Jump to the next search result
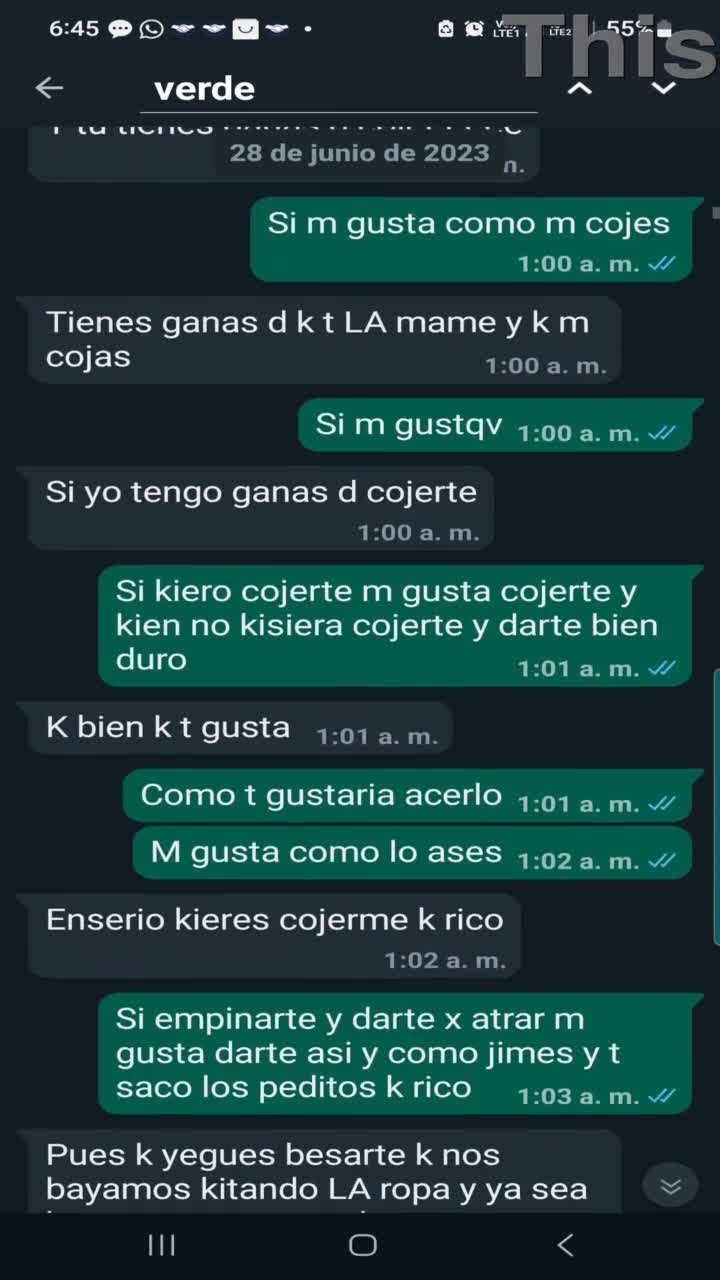The height and width of the screenshot is (1280, 720). (664, 88)
